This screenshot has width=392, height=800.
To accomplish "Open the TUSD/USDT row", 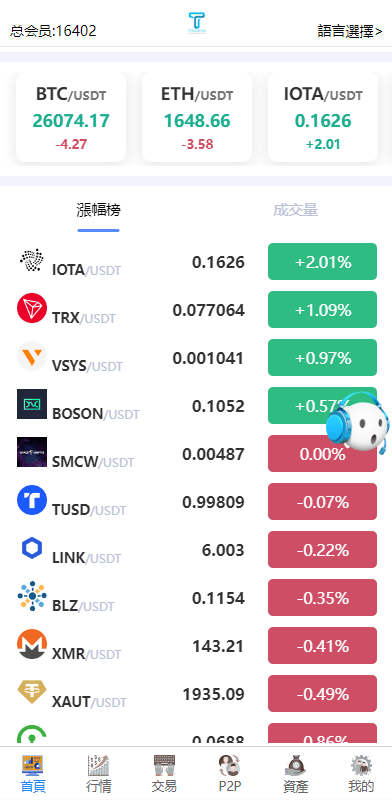I will point(196,502).
